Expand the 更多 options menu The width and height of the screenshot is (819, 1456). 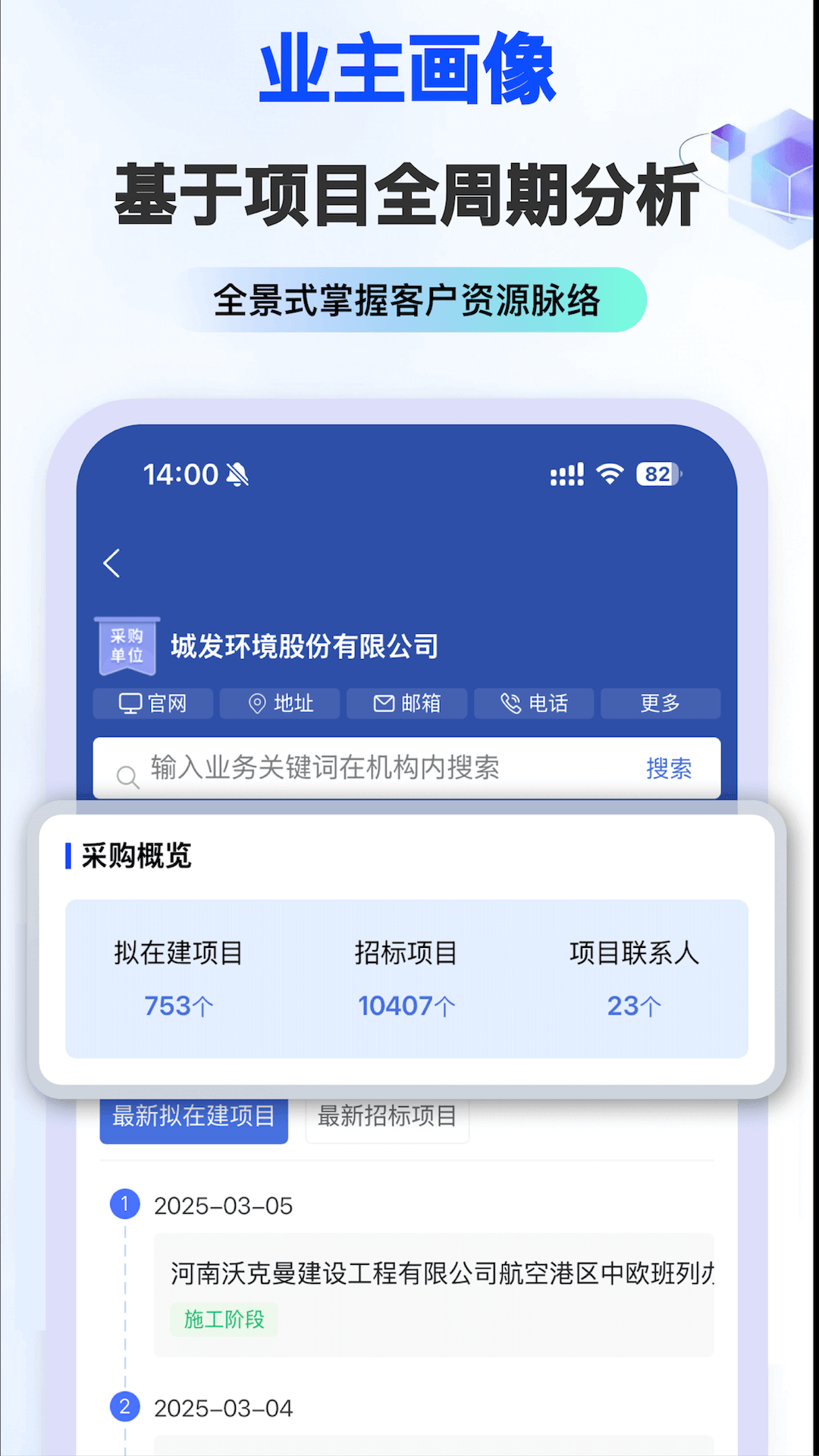coord(660,703)
